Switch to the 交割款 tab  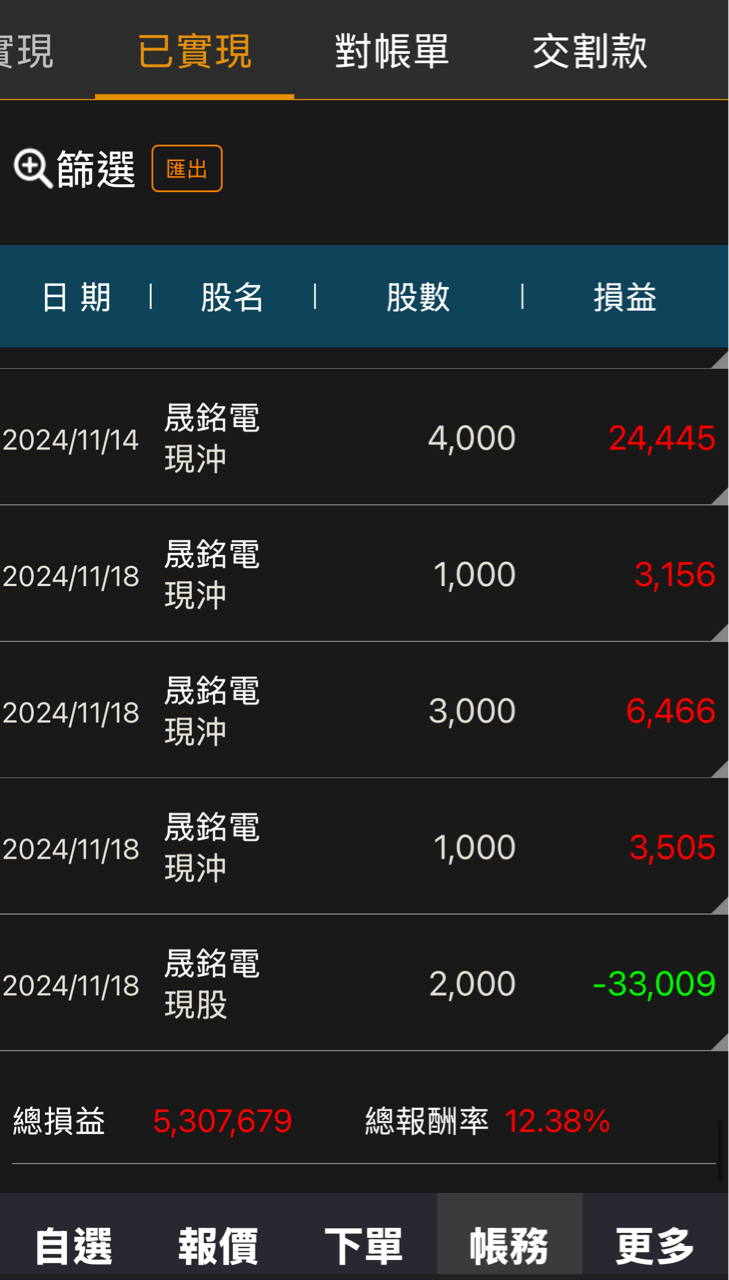[x=589, y=52]
